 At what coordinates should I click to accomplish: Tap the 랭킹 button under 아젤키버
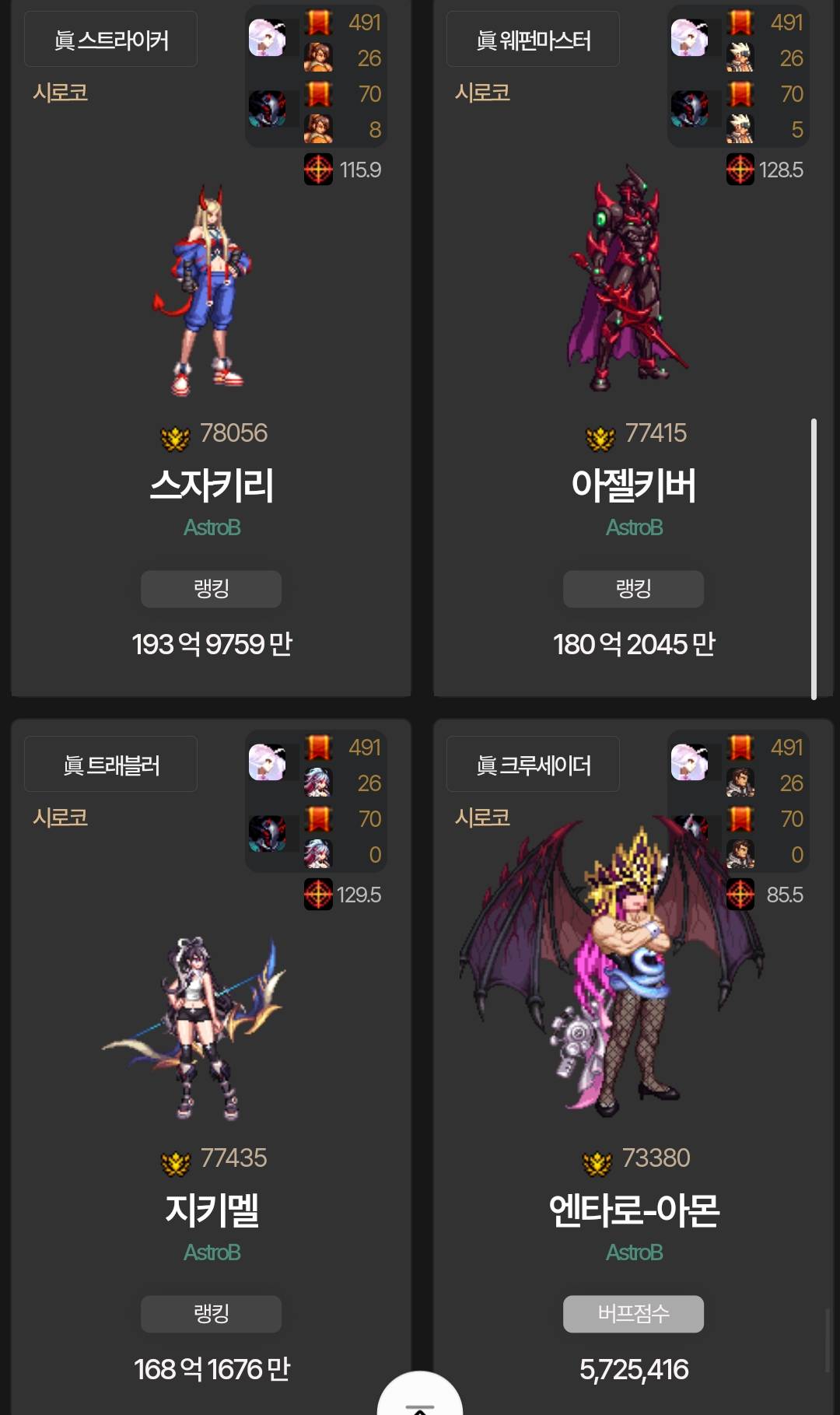[x=633, y=589]
